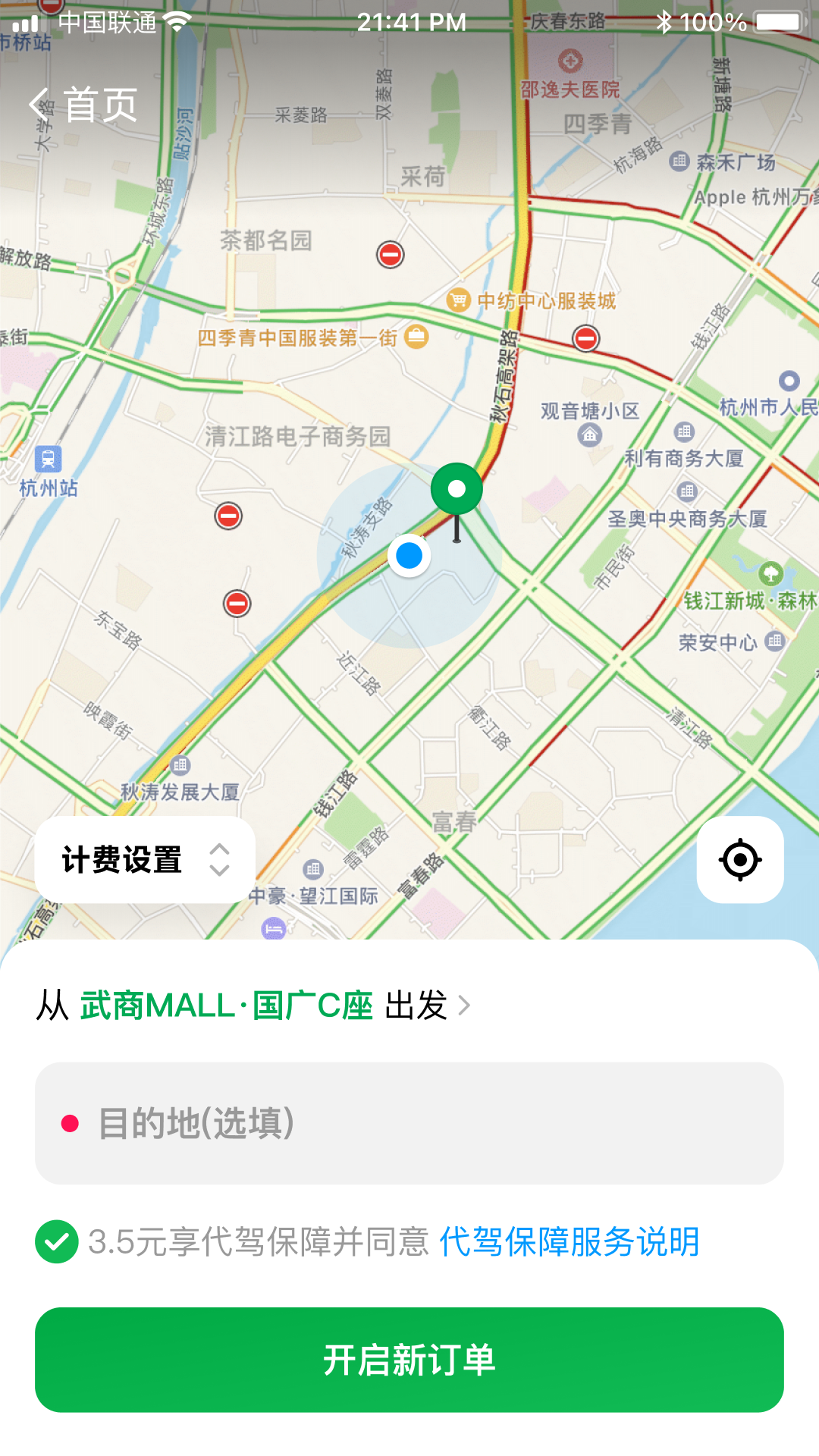Go back to 首页
This screenshot has width=819, height=1456.
click(x=82, y=104)
